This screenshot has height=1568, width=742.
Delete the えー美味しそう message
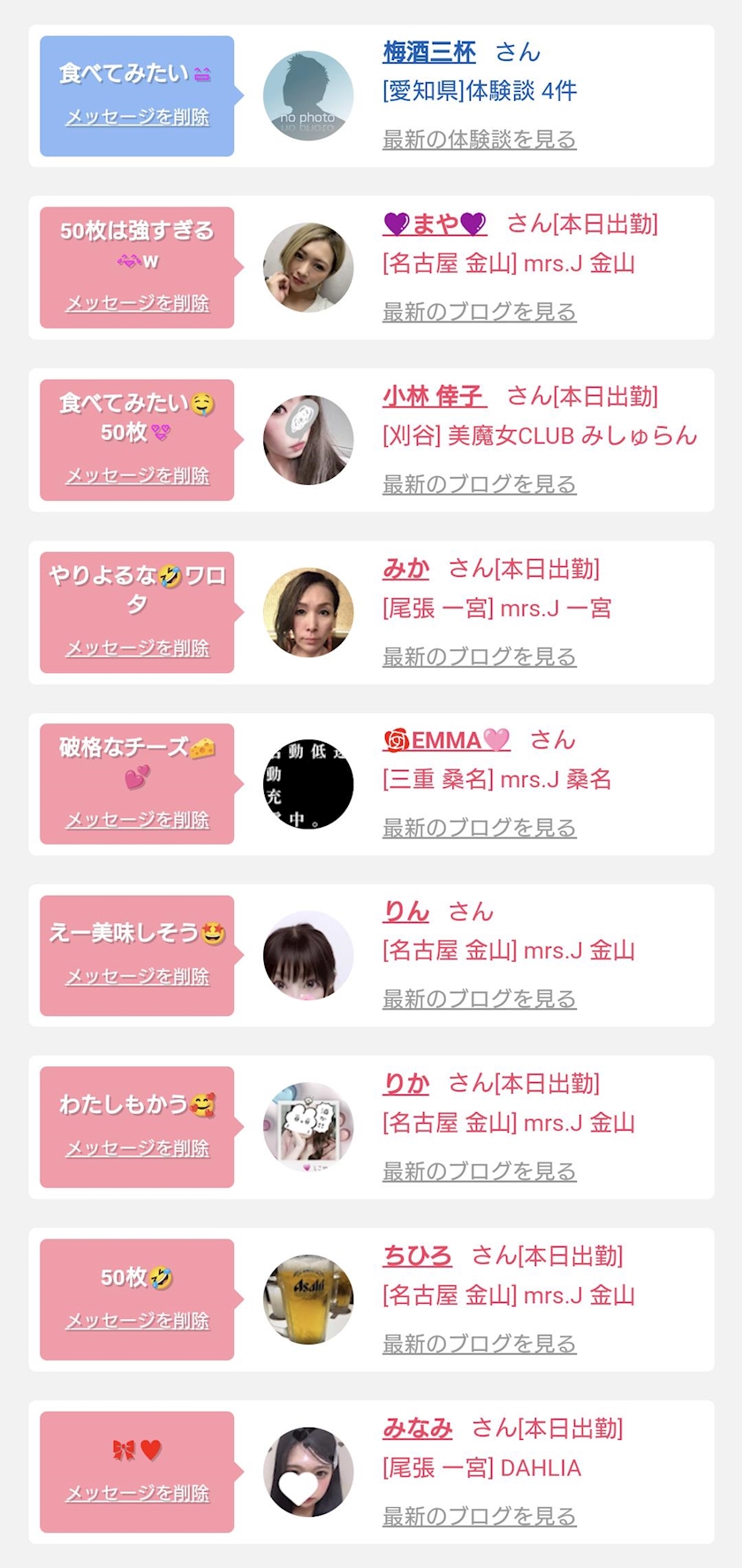coord(137,976)
